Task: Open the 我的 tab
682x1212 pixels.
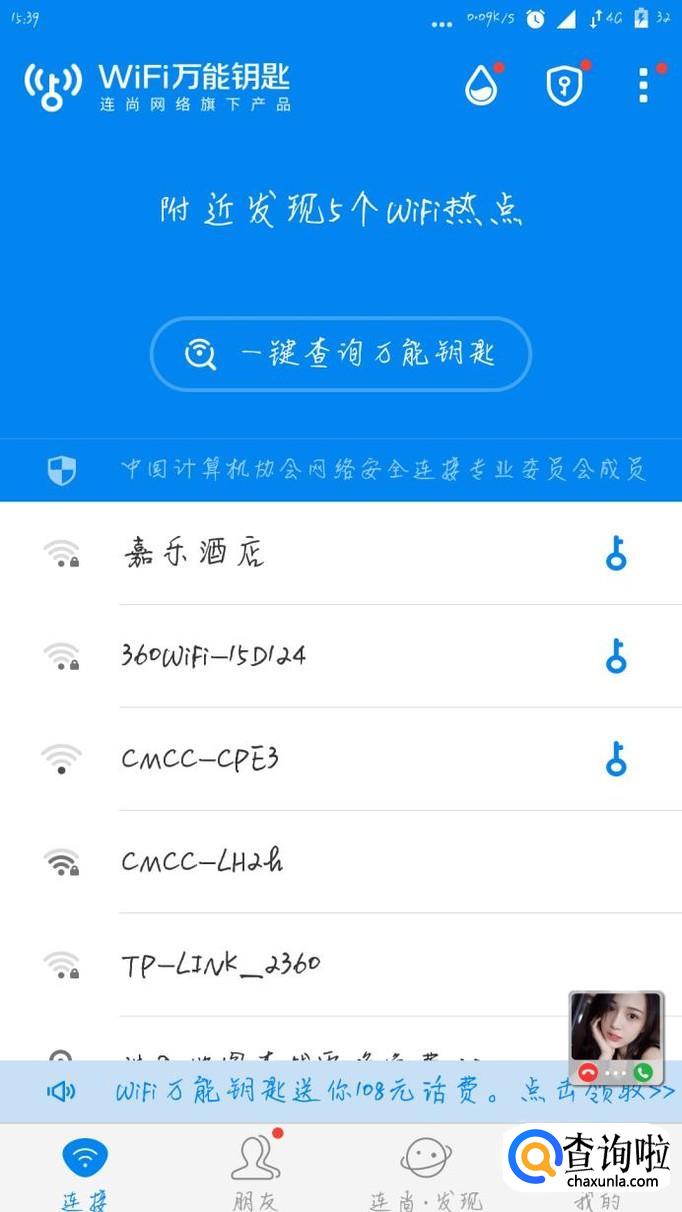Action: coord(597,1168)
